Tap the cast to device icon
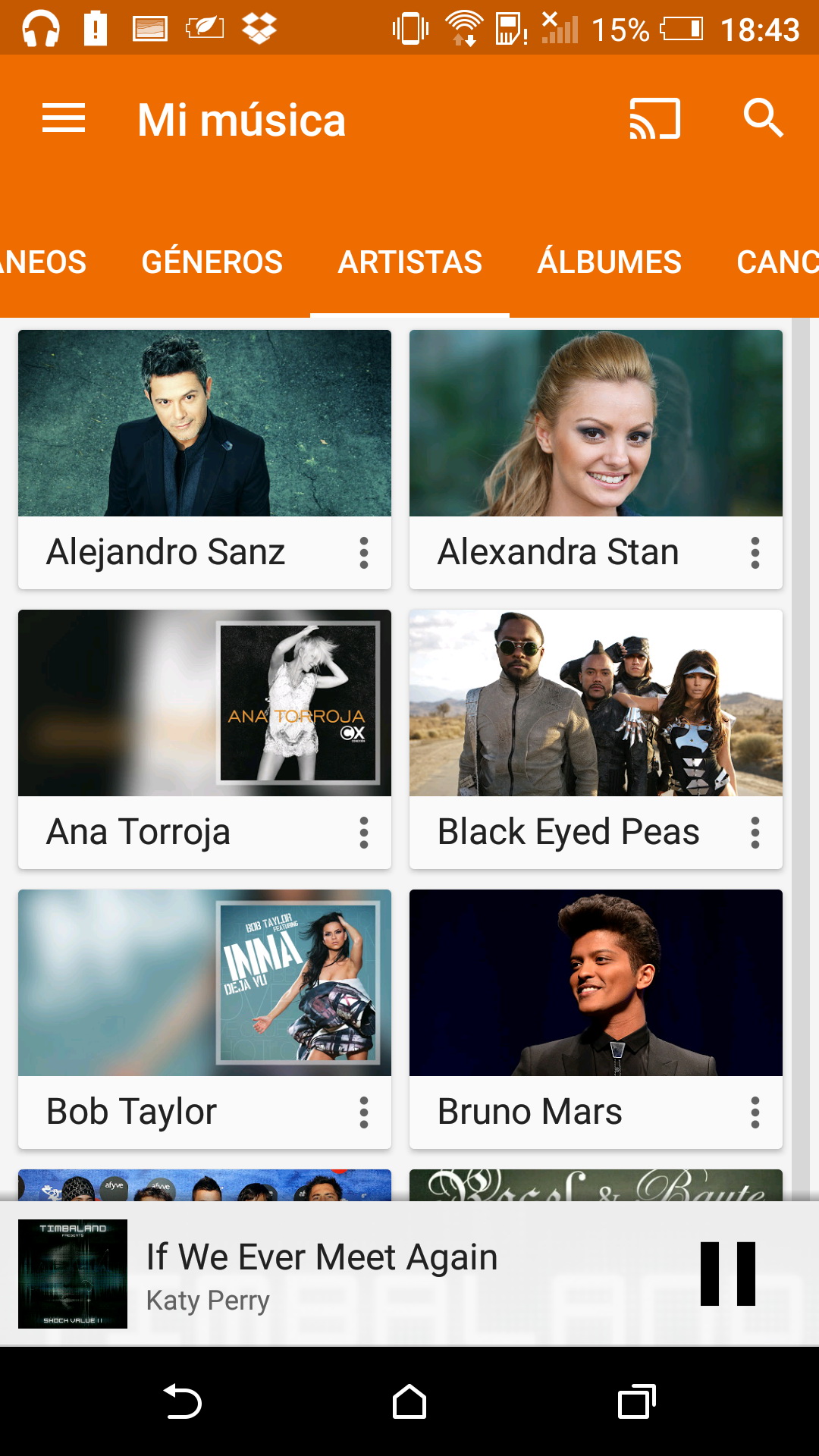Viewport: 819px width, 1456px height. (x=654, y=119)
